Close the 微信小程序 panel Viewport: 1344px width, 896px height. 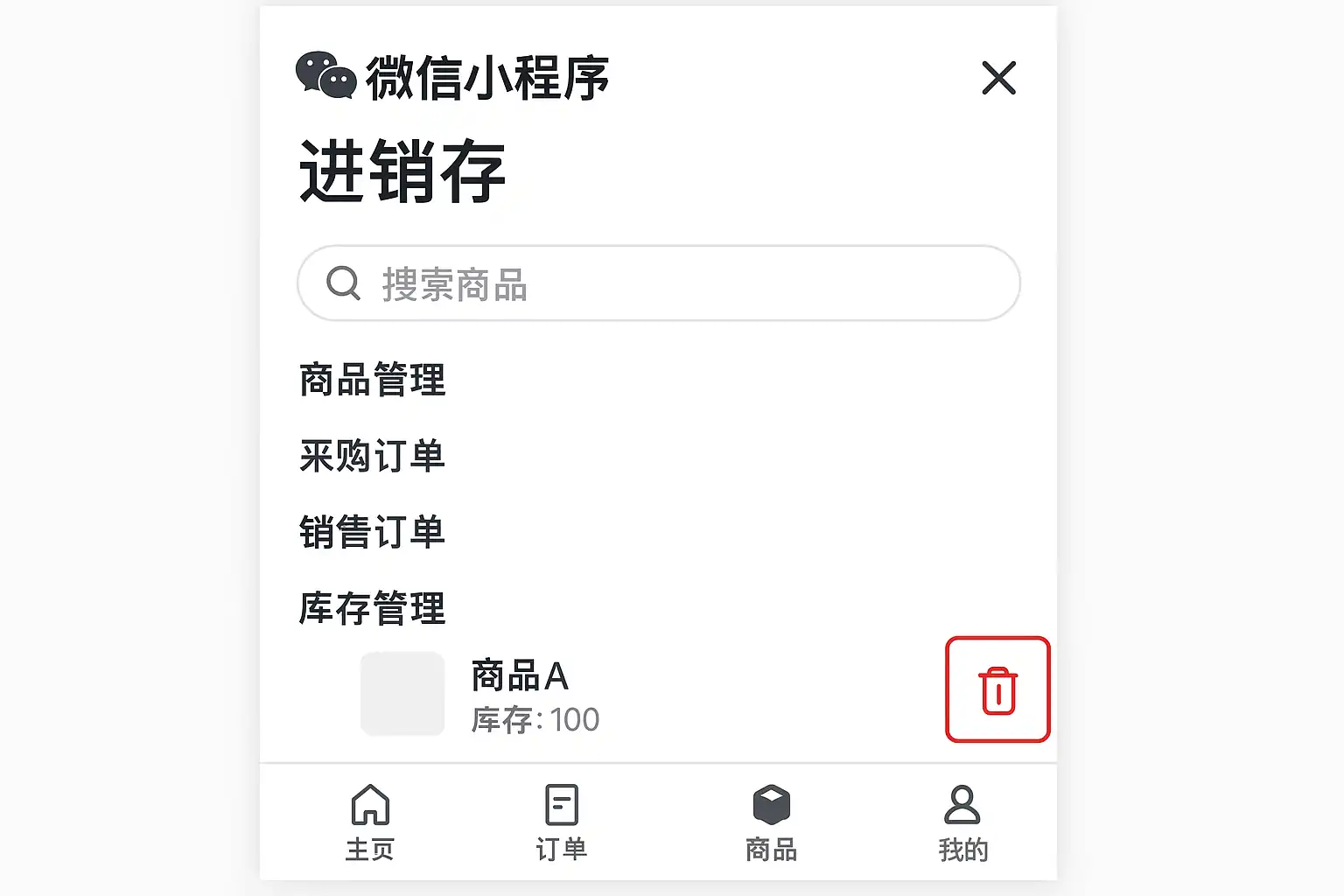tap(998, 78)
